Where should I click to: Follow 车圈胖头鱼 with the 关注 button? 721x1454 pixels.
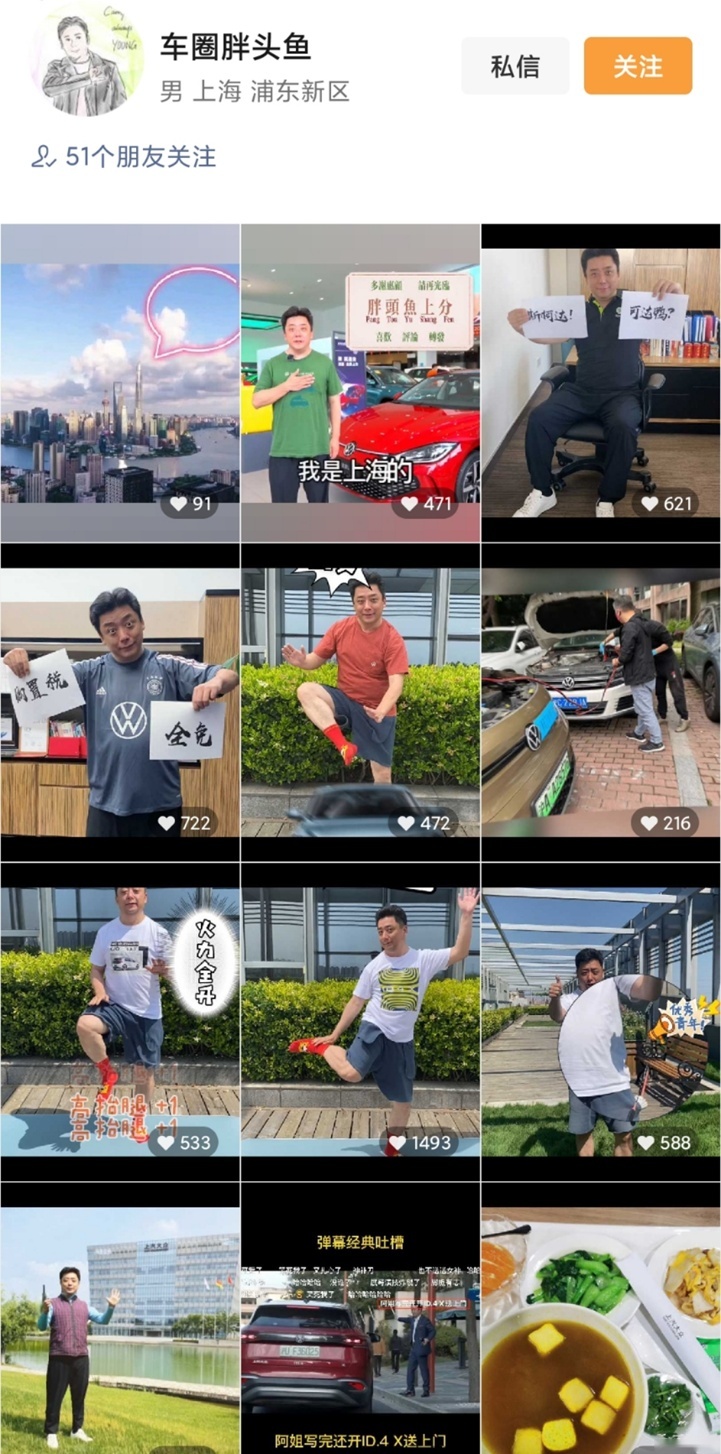(x=637, y=66)
